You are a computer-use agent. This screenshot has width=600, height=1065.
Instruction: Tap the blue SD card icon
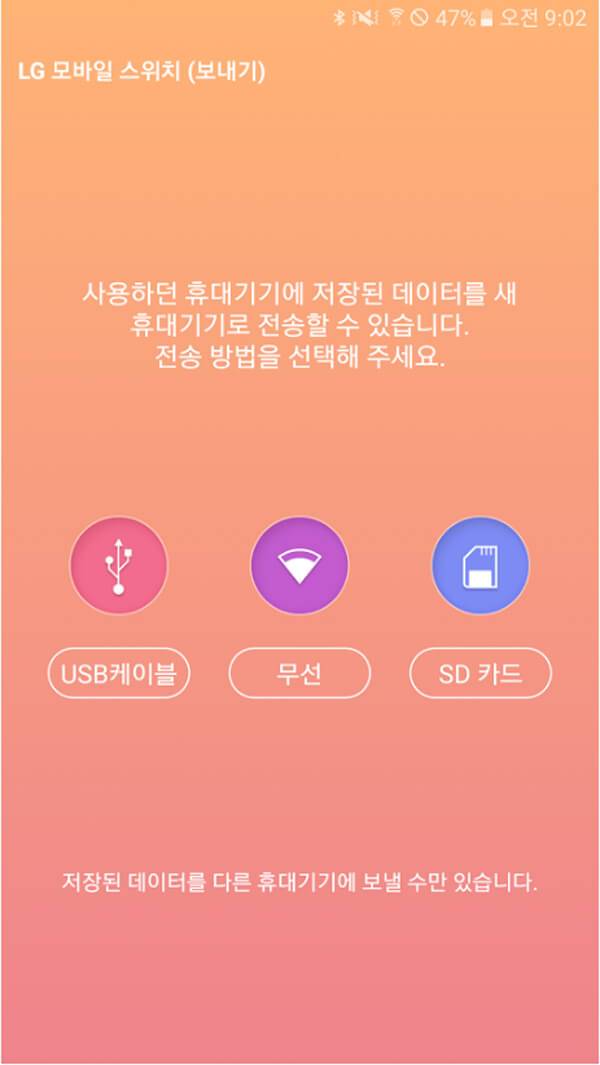480,567
